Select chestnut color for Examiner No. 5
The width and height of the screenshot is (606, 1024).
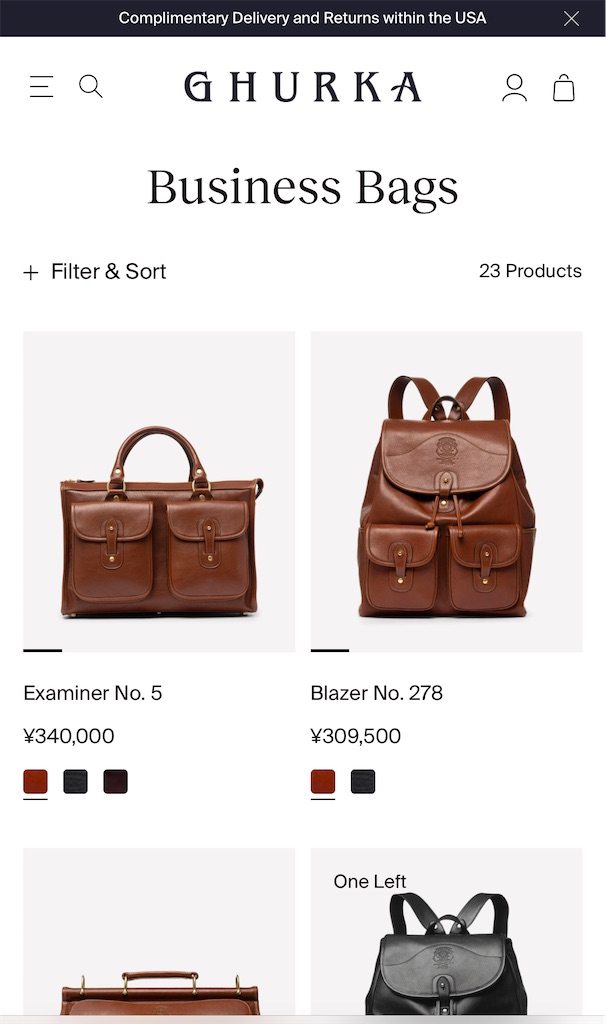point(35,782)
